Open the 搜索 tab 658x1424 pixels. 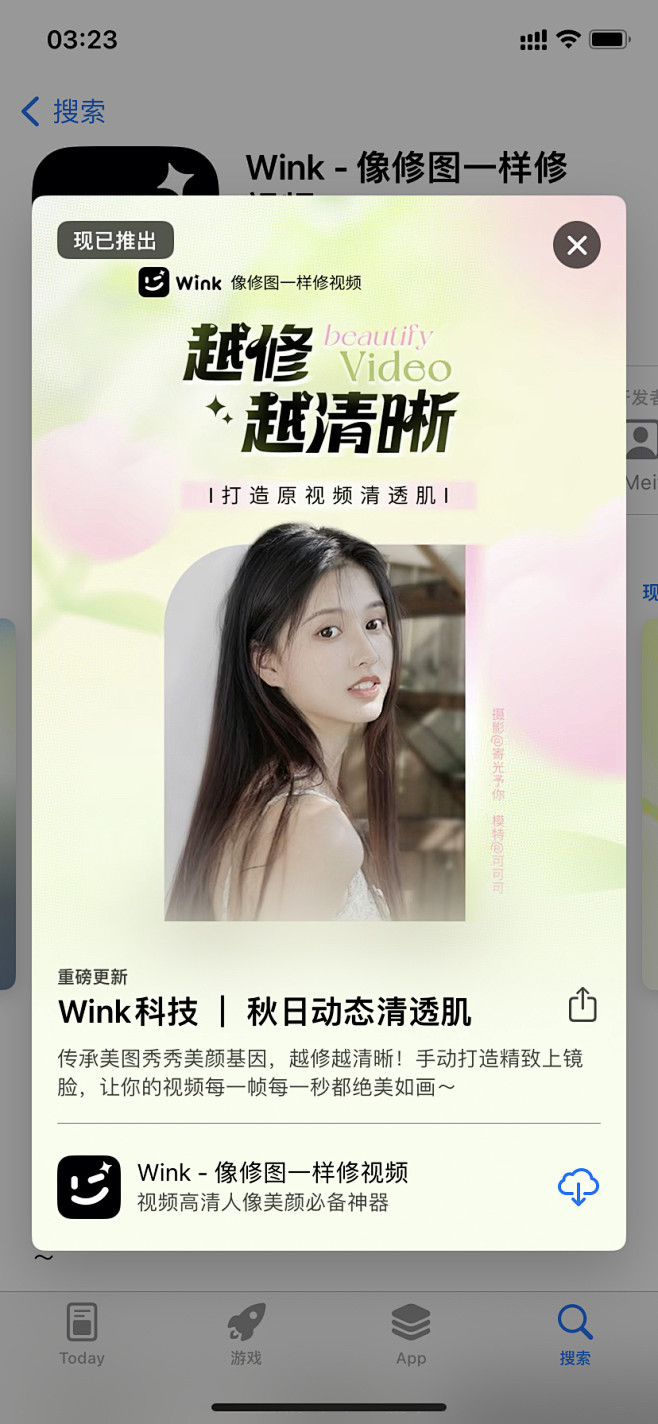click(x=575, y=1334)
